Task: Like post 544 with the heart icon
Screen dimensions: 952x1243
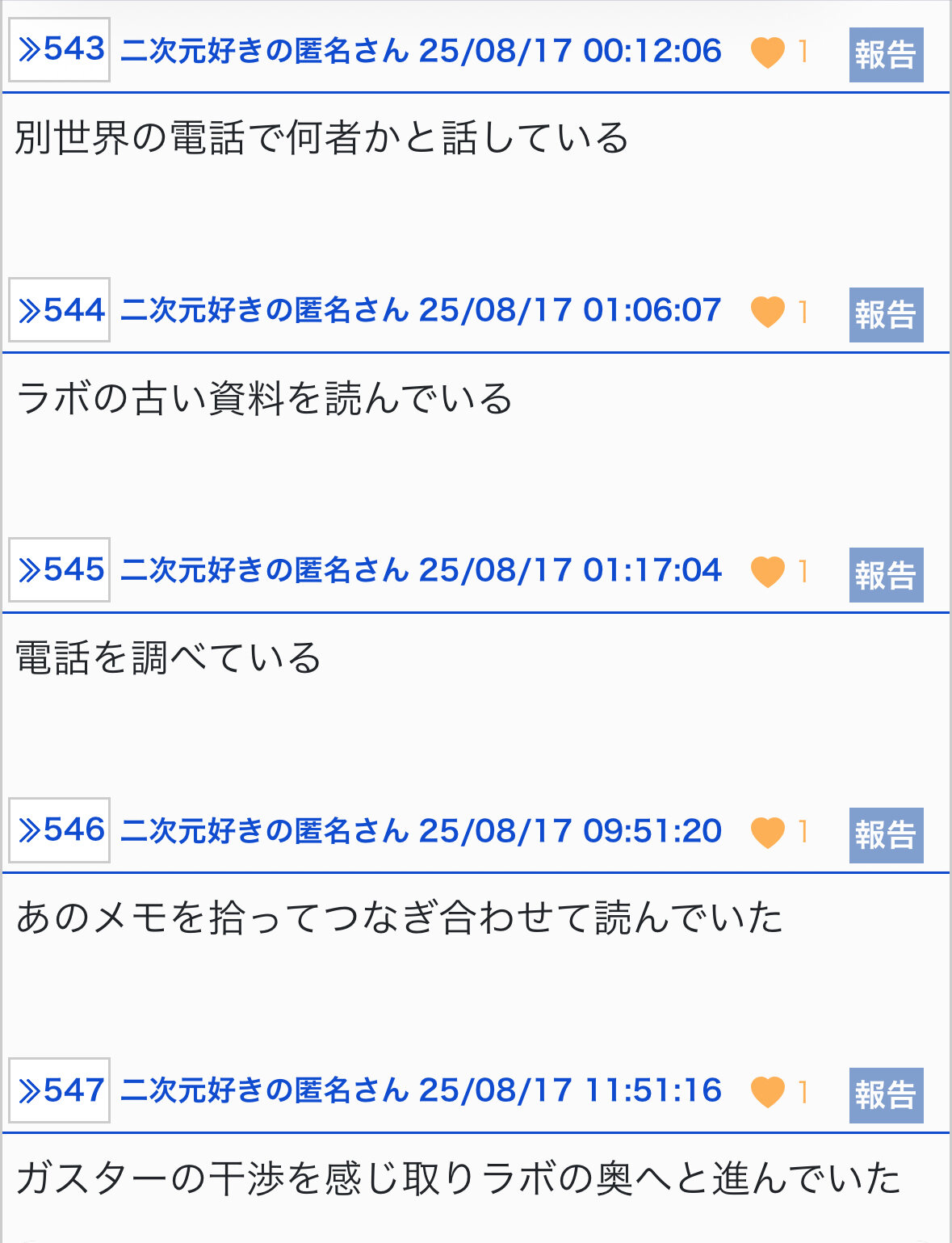Action: (767, 312)
